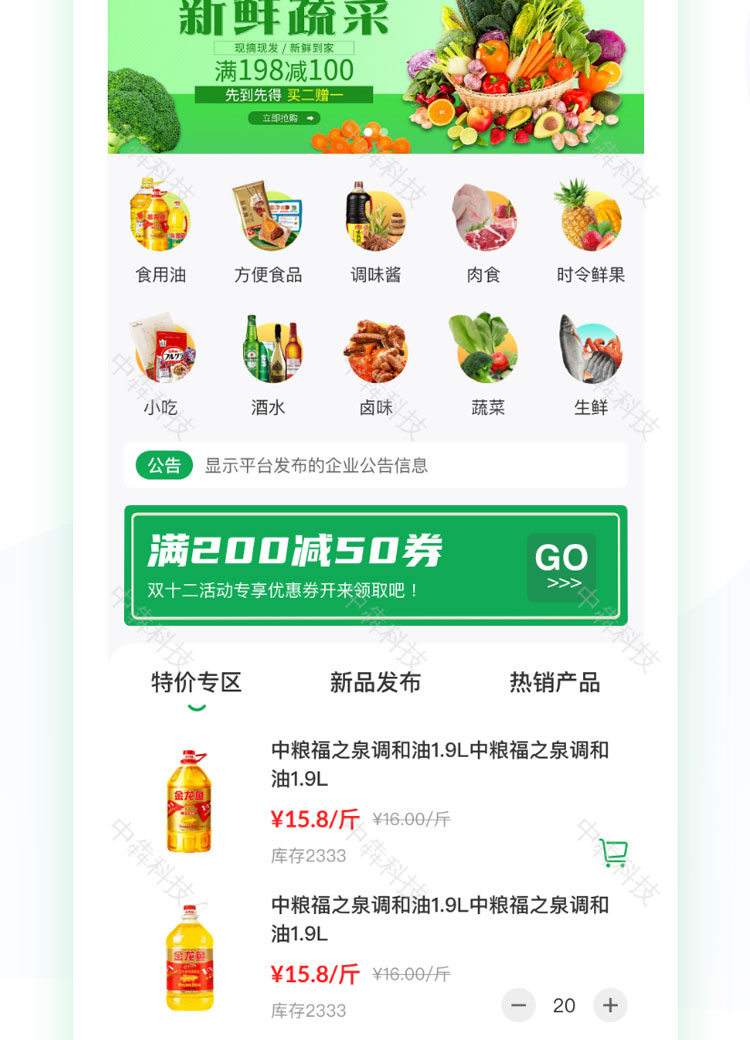This screenshot has width=750, height=1040.
Task: Add first 调和油 product to cart
Action: 613,853
